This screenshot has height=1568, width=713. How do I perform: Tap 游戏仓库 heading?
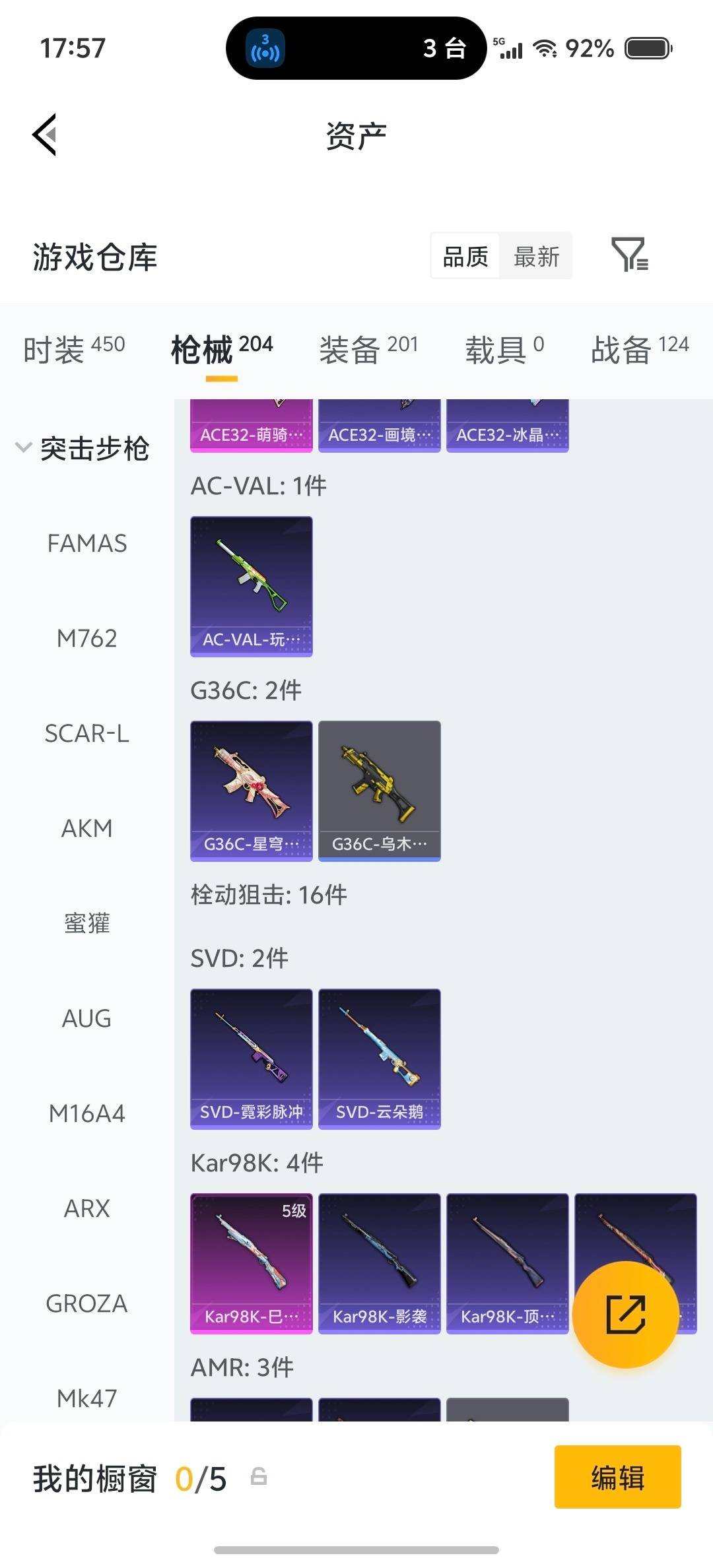[x=94, y=257]
